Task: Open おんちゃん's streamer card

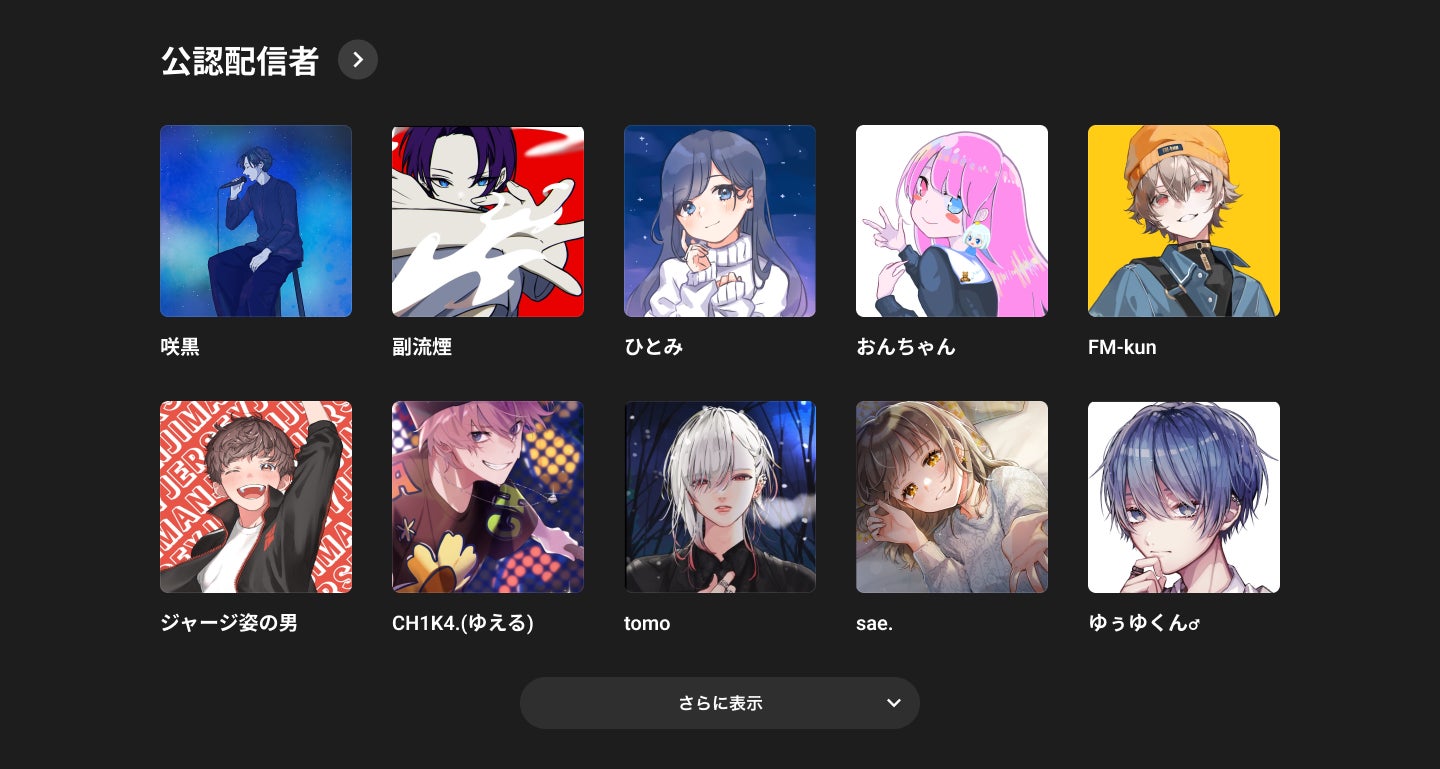Action: click(x=952, y=221)
